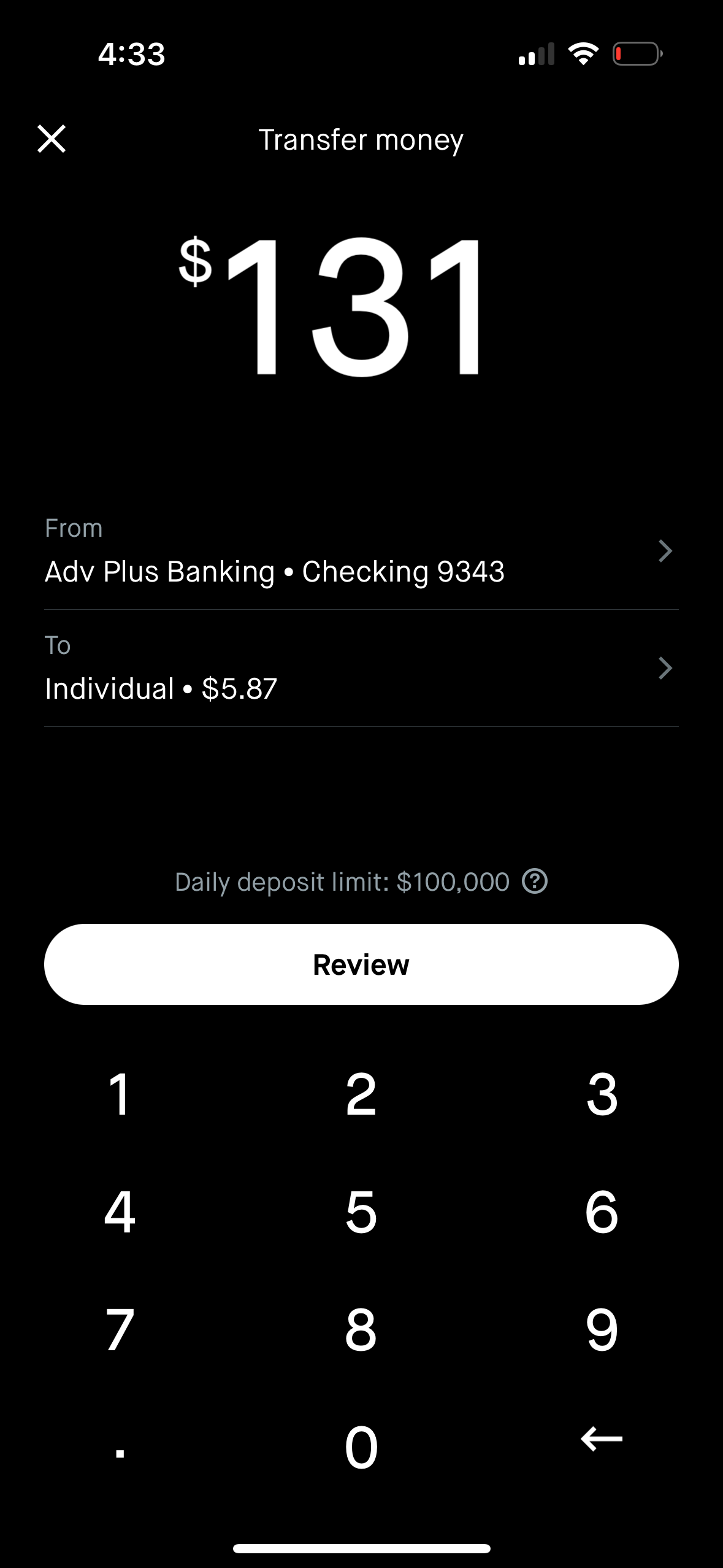
Task: Tap the Transfer money title
Action: [361, 140]
